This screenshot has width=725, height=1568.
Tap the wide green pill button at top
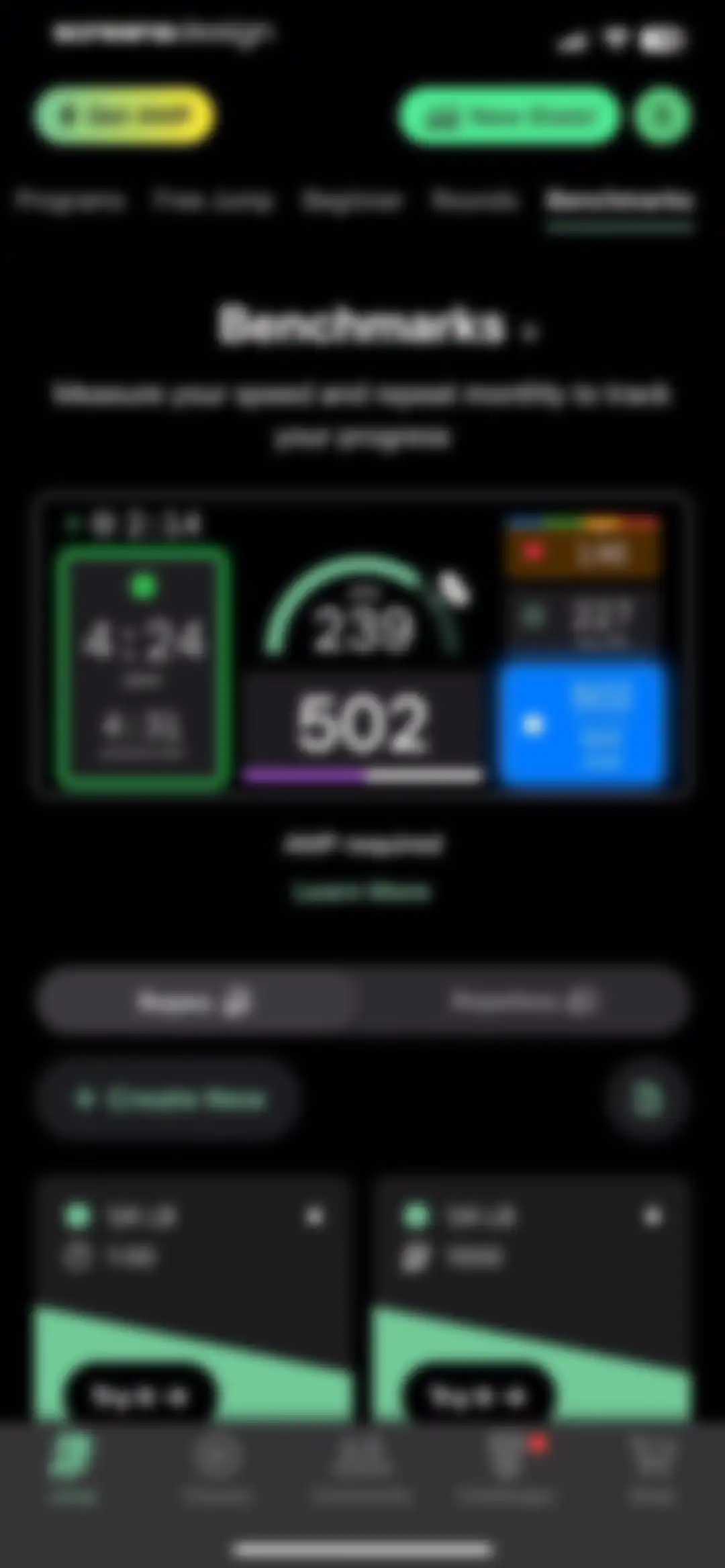pos(509,115)
